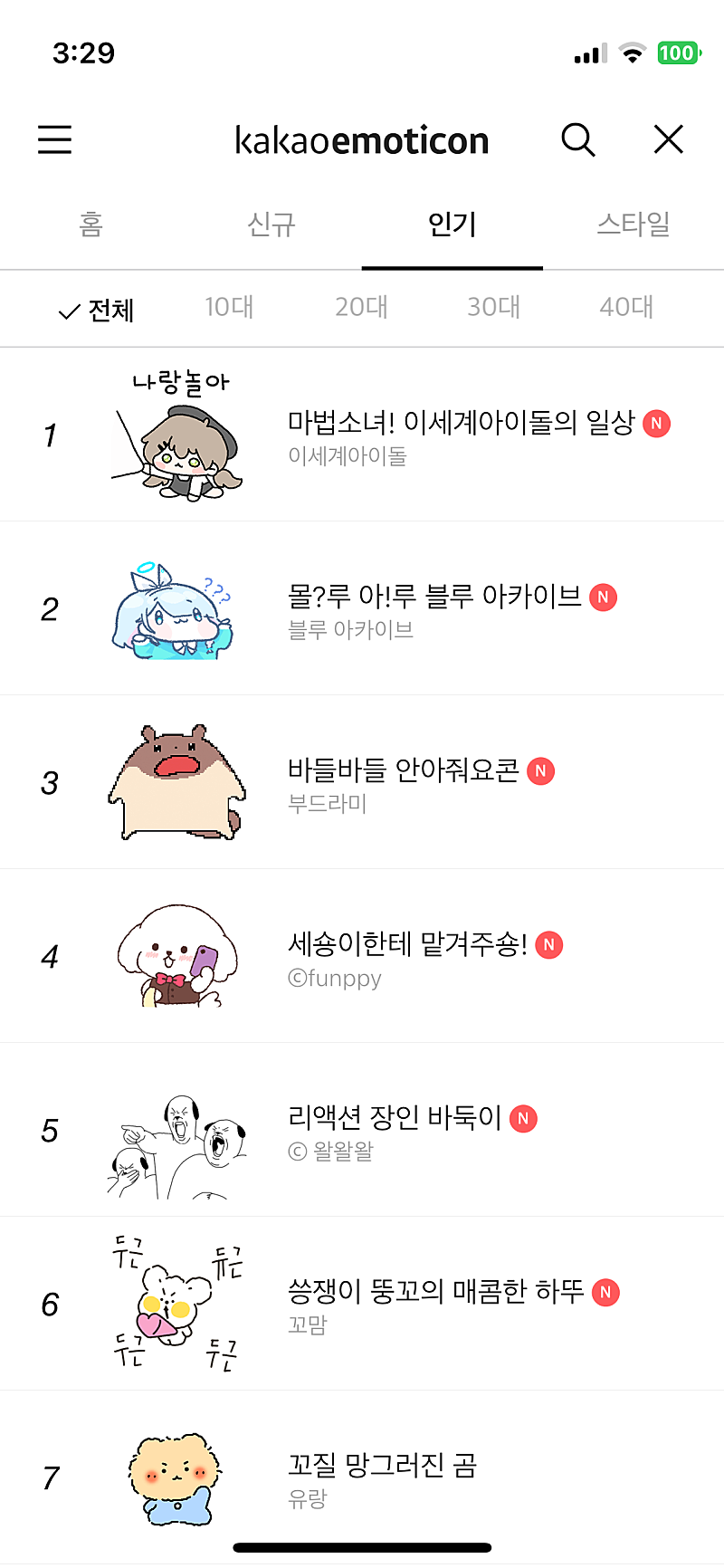724x1568 pixels.
Task: Close the emoticon store
Action: [x=669, y=140]
